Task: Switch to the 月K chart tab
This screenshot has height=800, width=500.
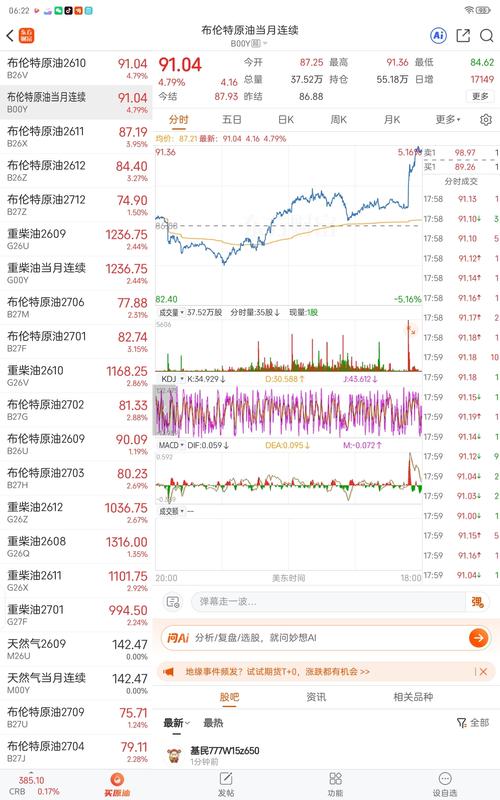Action: pyautogui.click(x=392, y=119)
